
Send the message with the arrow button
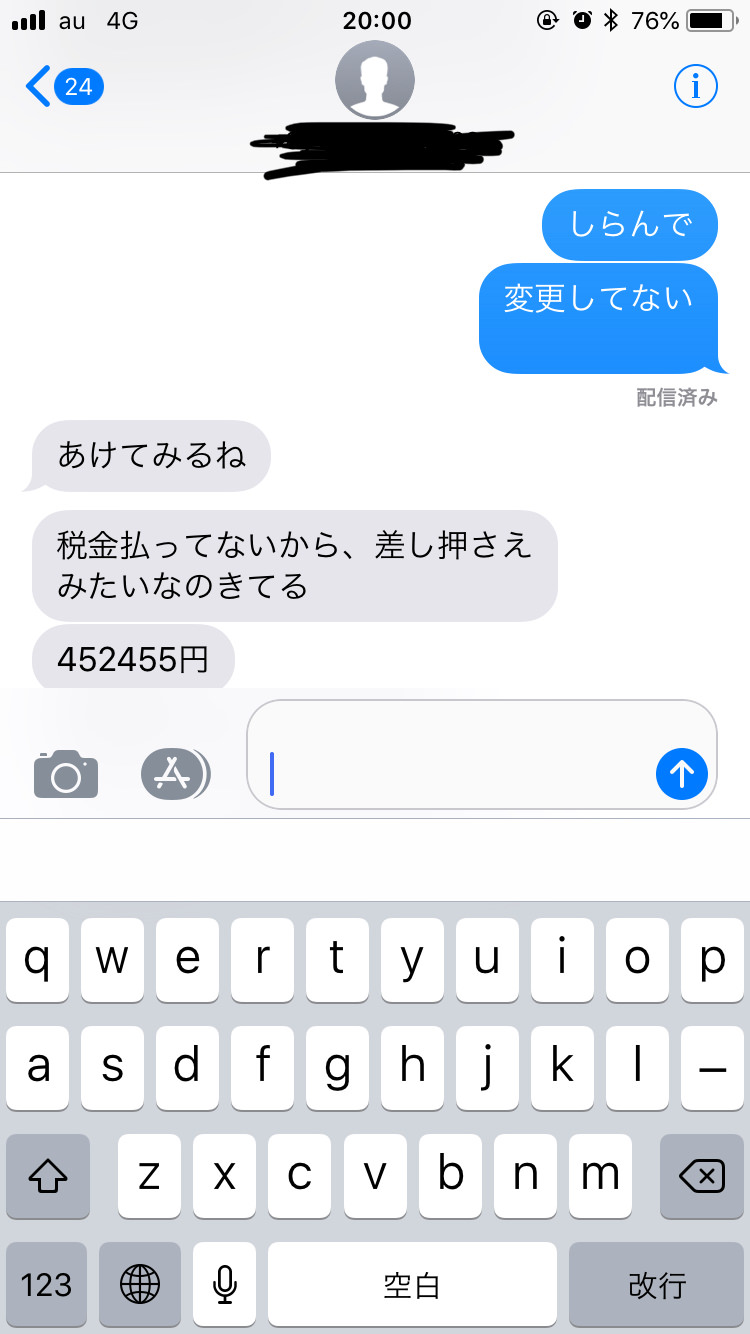682,773
